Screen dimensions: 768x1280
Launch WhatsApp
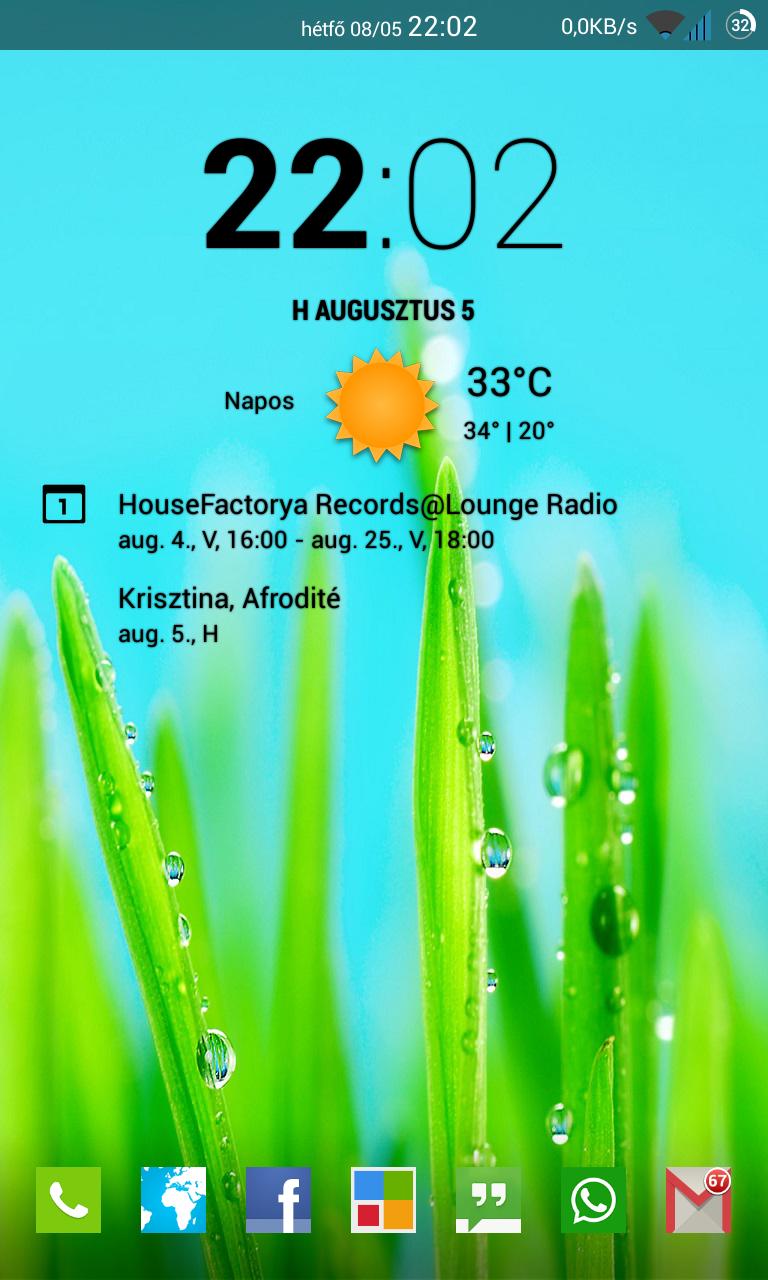(593, 1199)
